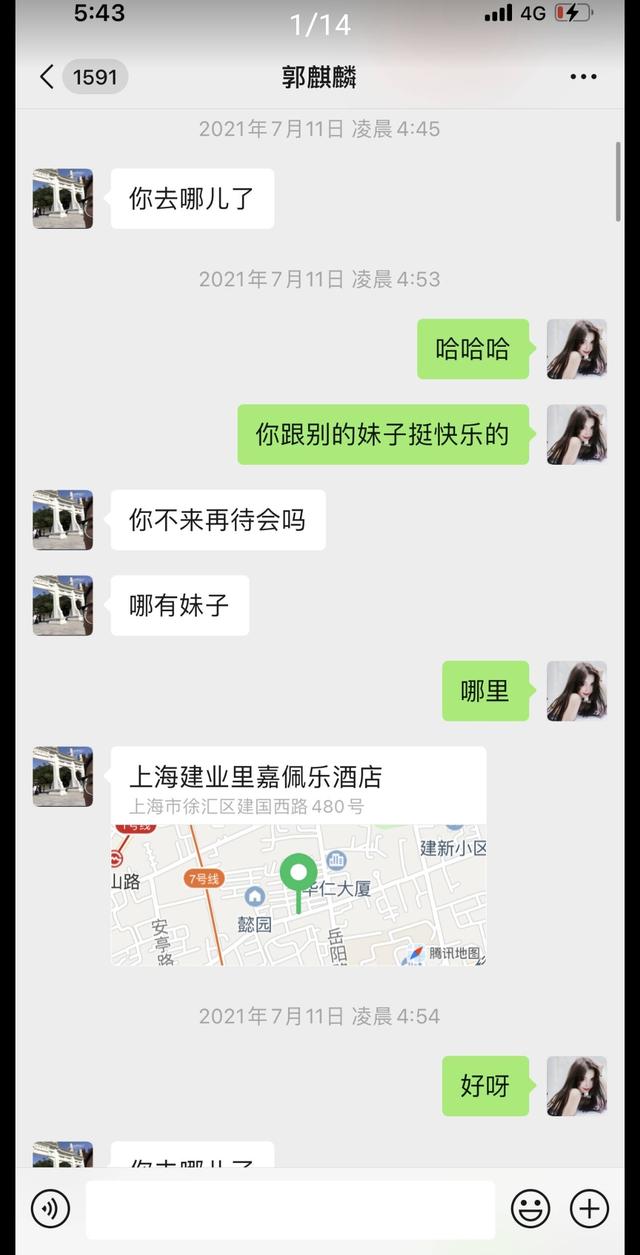Screen dimensions: 640x1255
Task: Tap the message text field
Action: click(290, 1209)
